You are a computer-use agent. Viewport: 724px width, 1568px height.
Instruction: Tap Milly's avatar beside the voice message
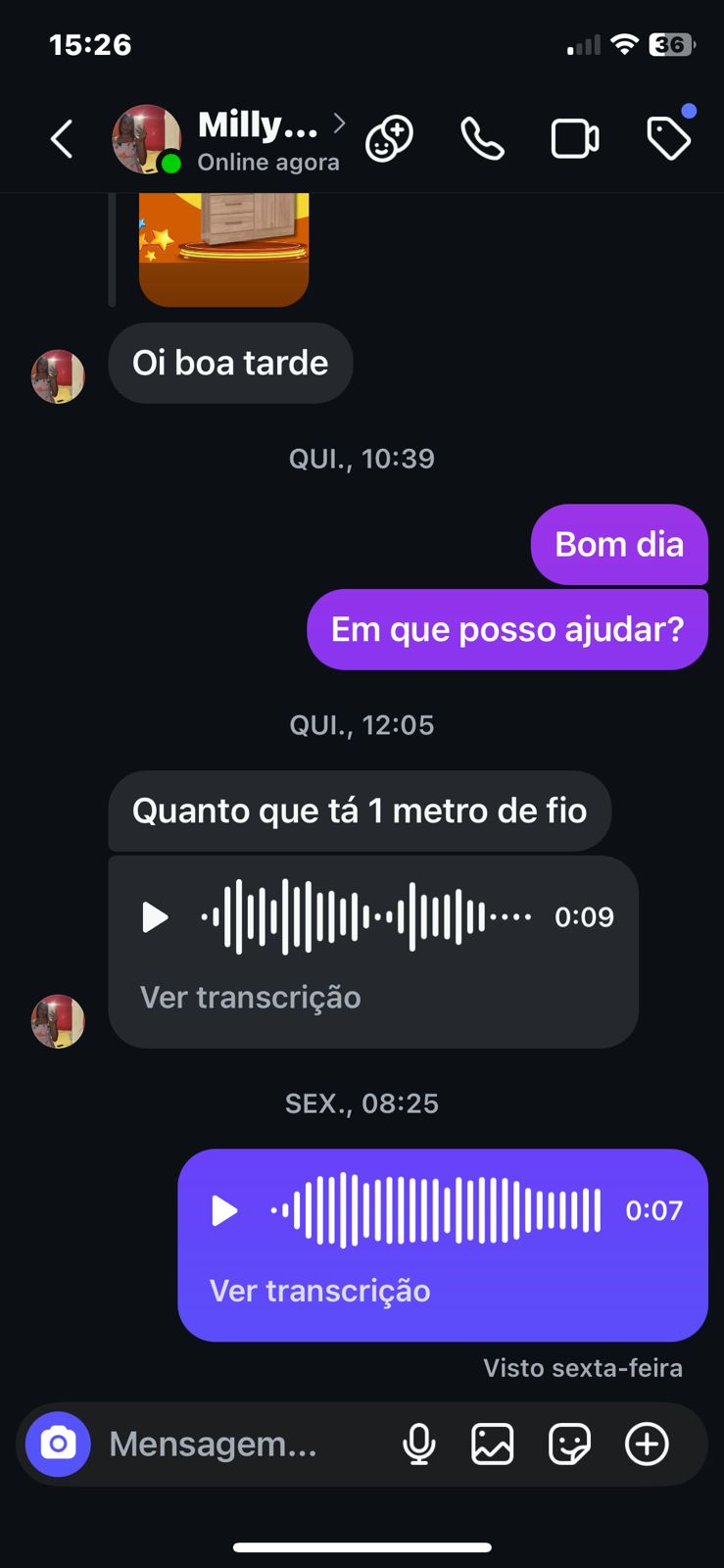pyautogui.click(x=58, y=1021)
